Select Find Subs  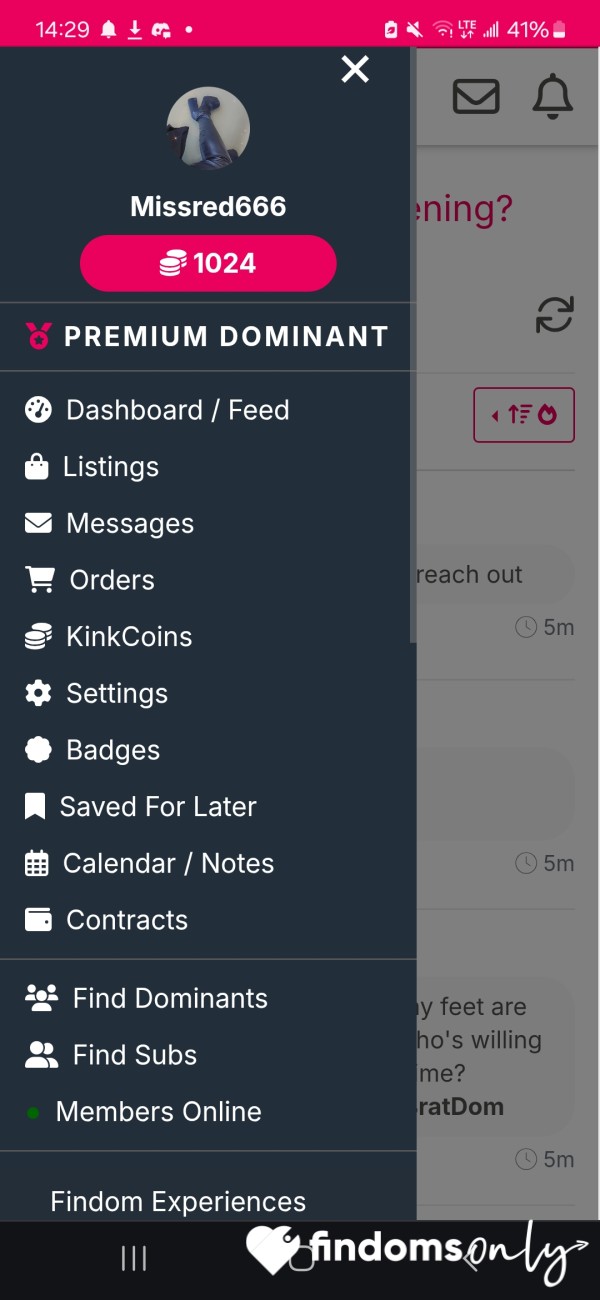111,1055
